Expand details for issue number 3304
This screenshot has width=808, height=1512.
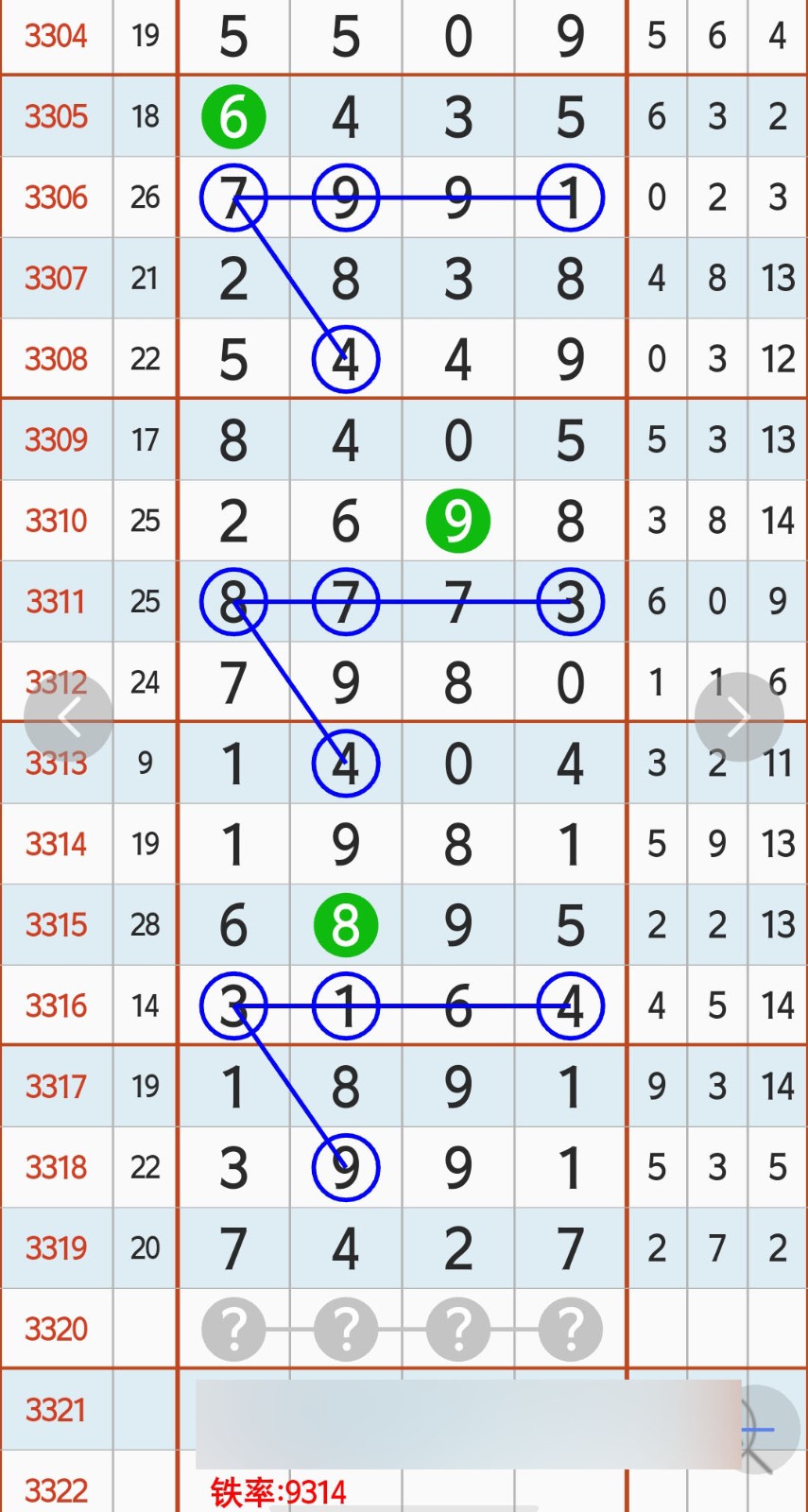pyautogui.click(x=56, y=35)
